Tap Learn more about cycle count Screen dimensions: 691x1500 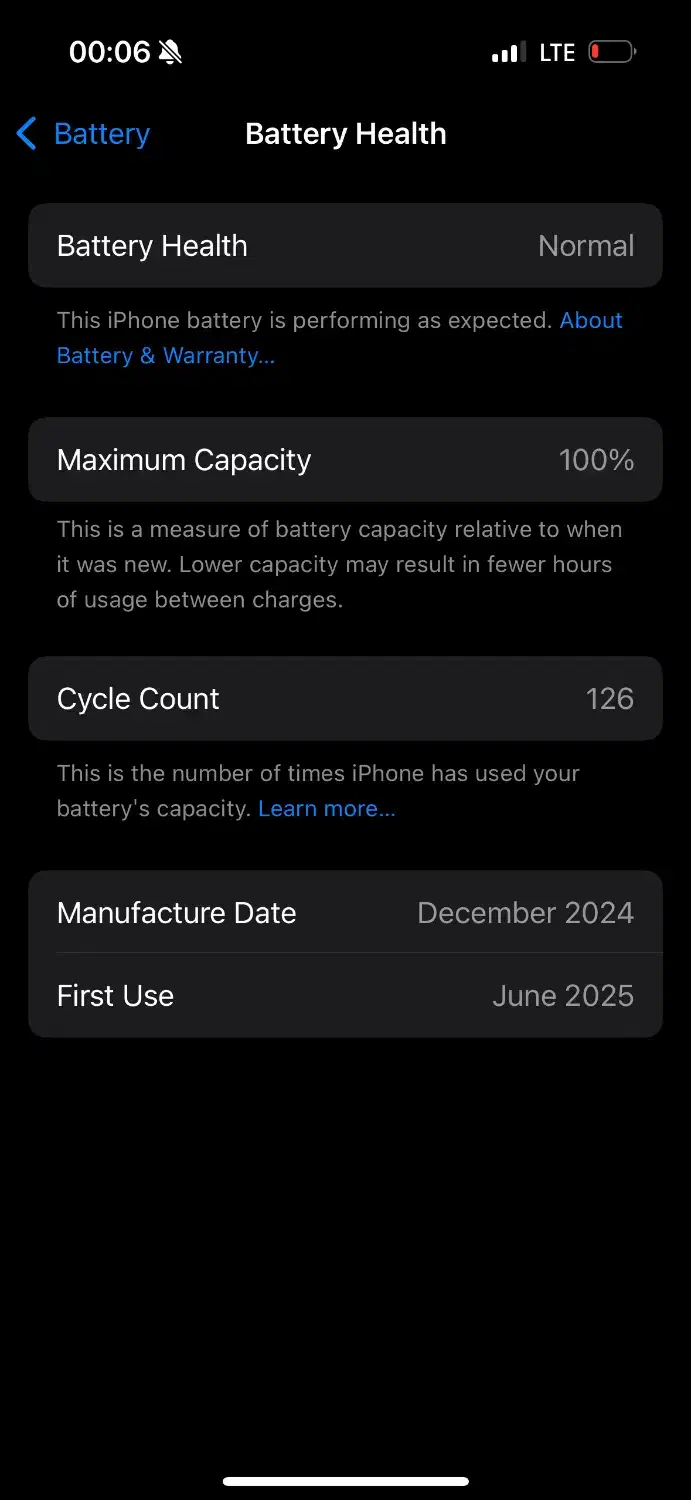326,808
